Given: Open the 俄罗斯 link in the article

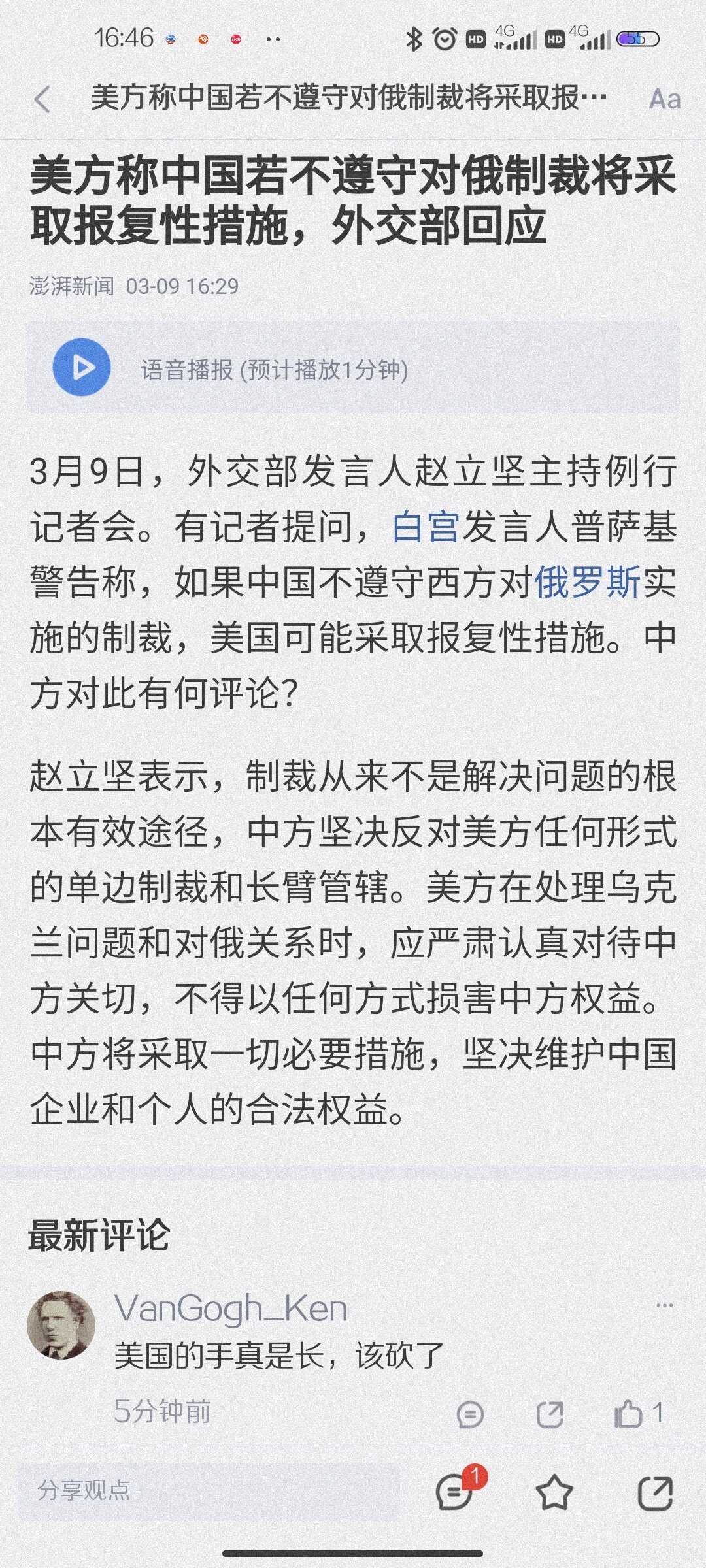Looking at the screenshot, I should [587, 583].
